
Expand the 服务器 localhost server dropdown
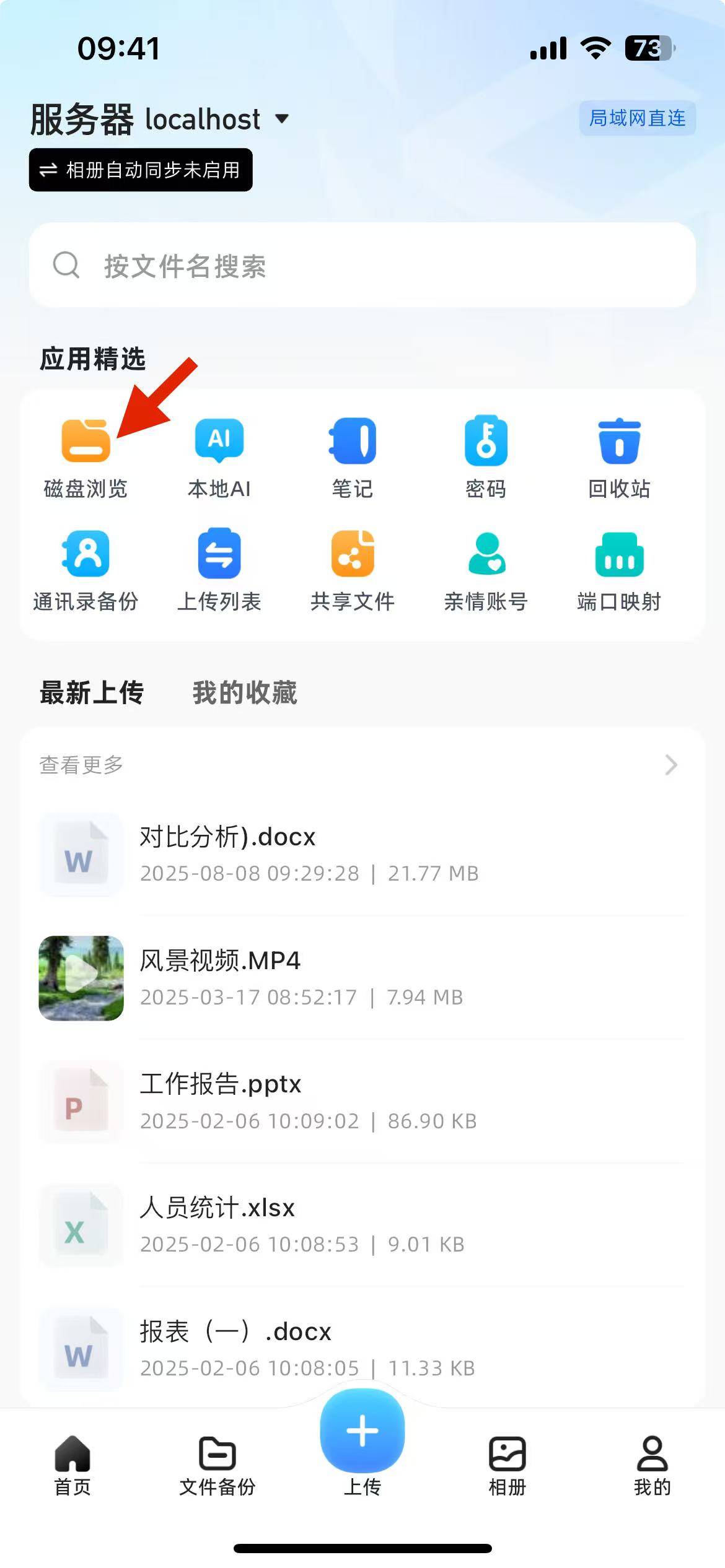[x=282, y=118]
